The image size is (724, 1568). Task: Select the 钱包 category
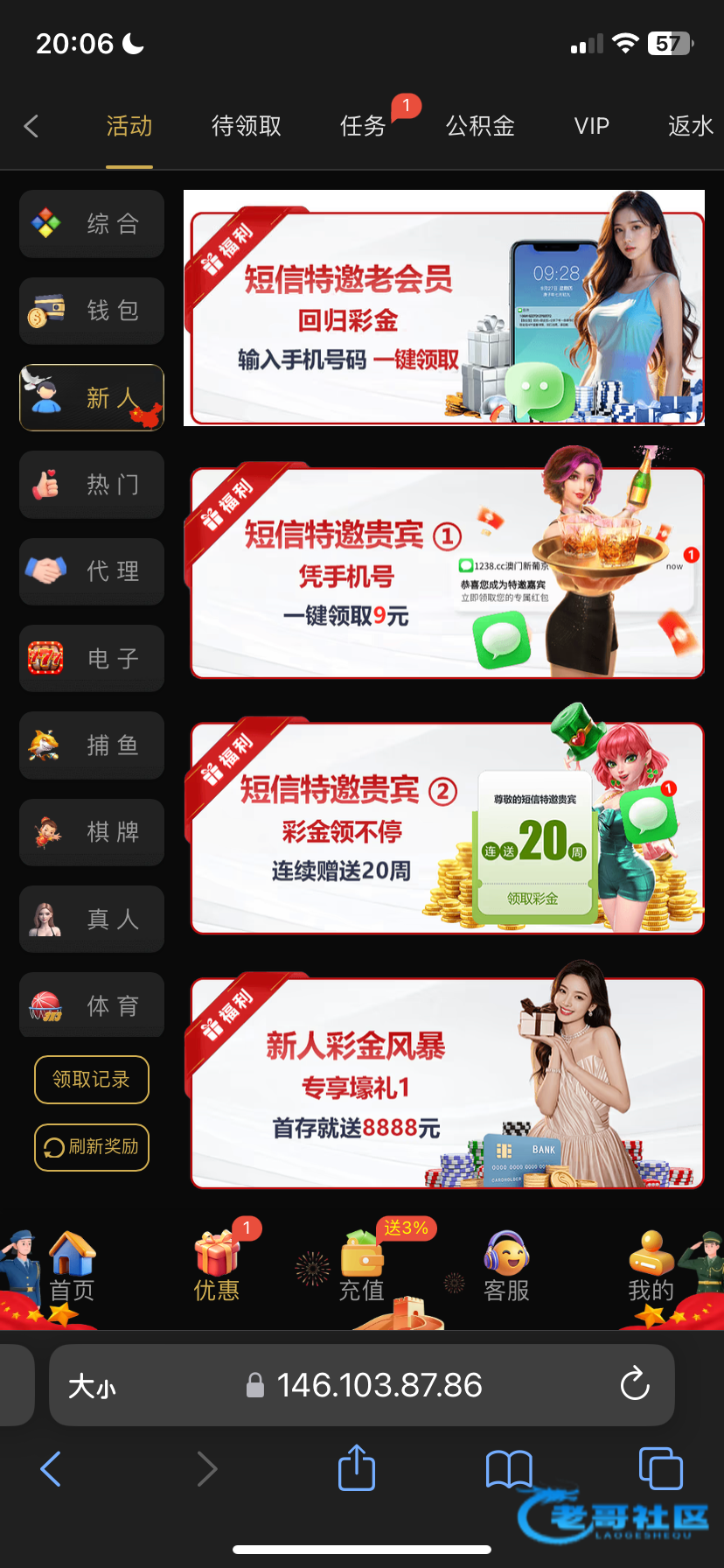92,311
